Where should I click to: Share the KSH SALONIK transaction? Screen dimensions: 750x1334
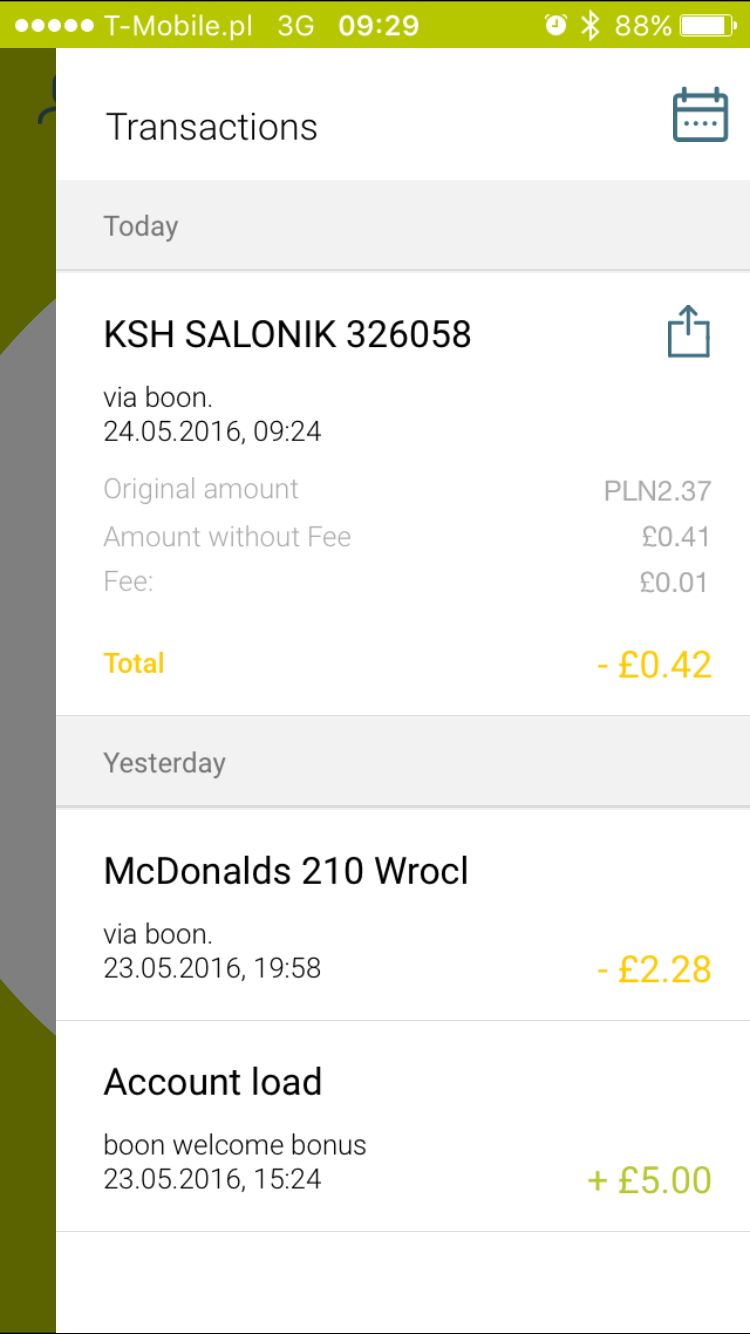point(688,333)
